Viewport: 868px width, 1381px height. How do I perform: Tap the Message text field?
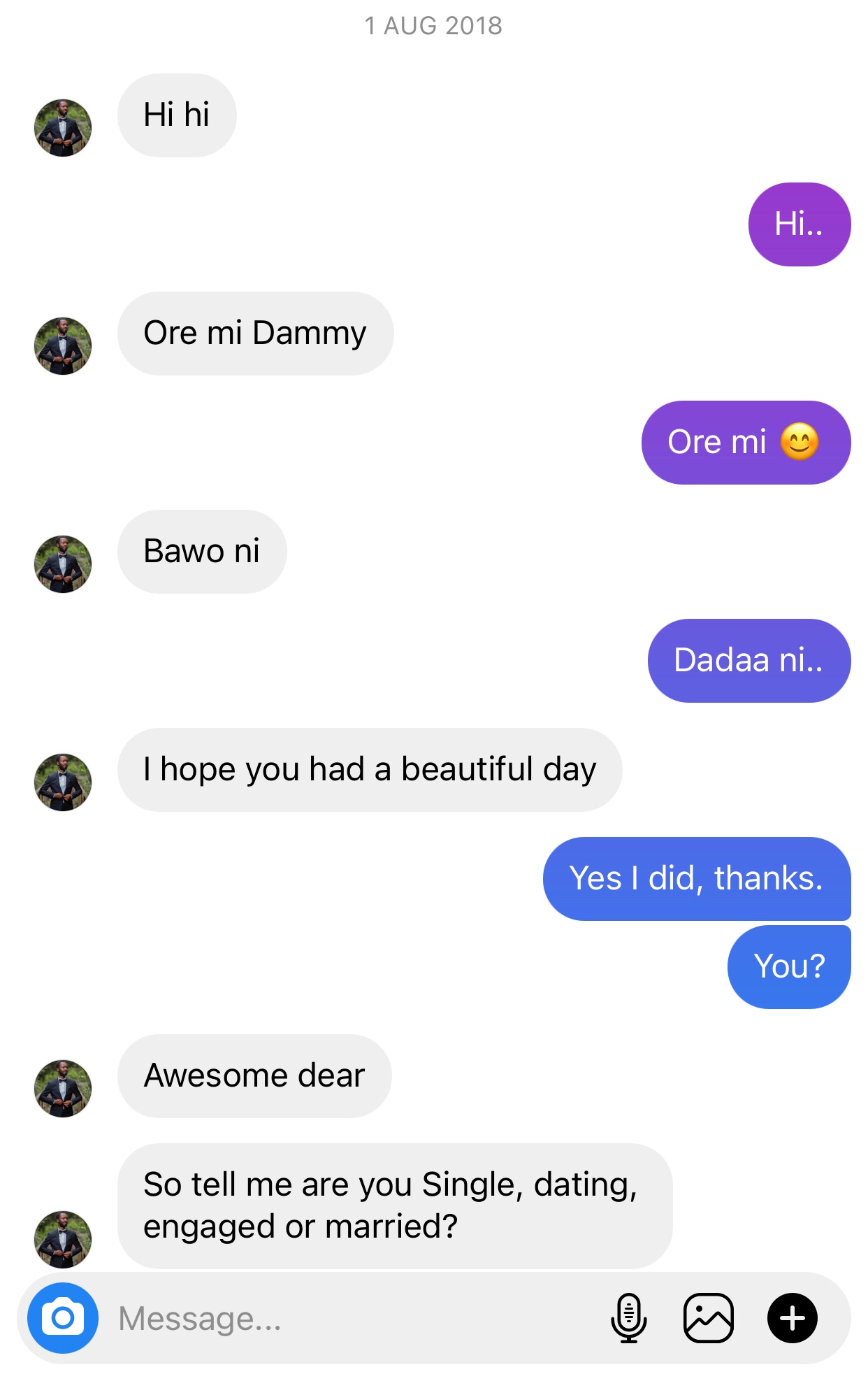(349, 1319)
